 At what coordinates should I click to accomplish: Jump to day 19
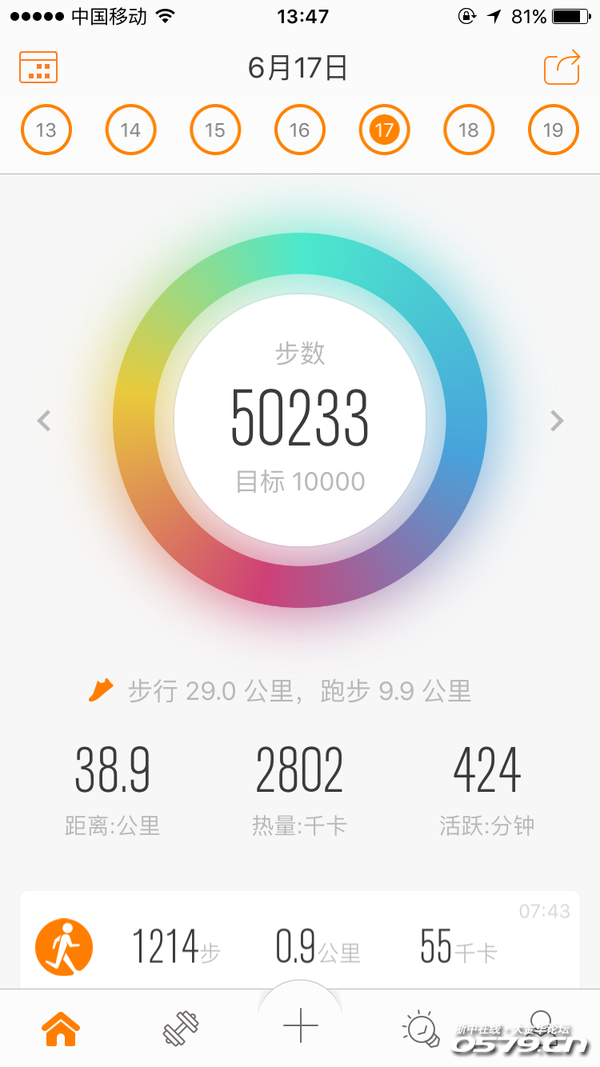(x=553, y=130)
